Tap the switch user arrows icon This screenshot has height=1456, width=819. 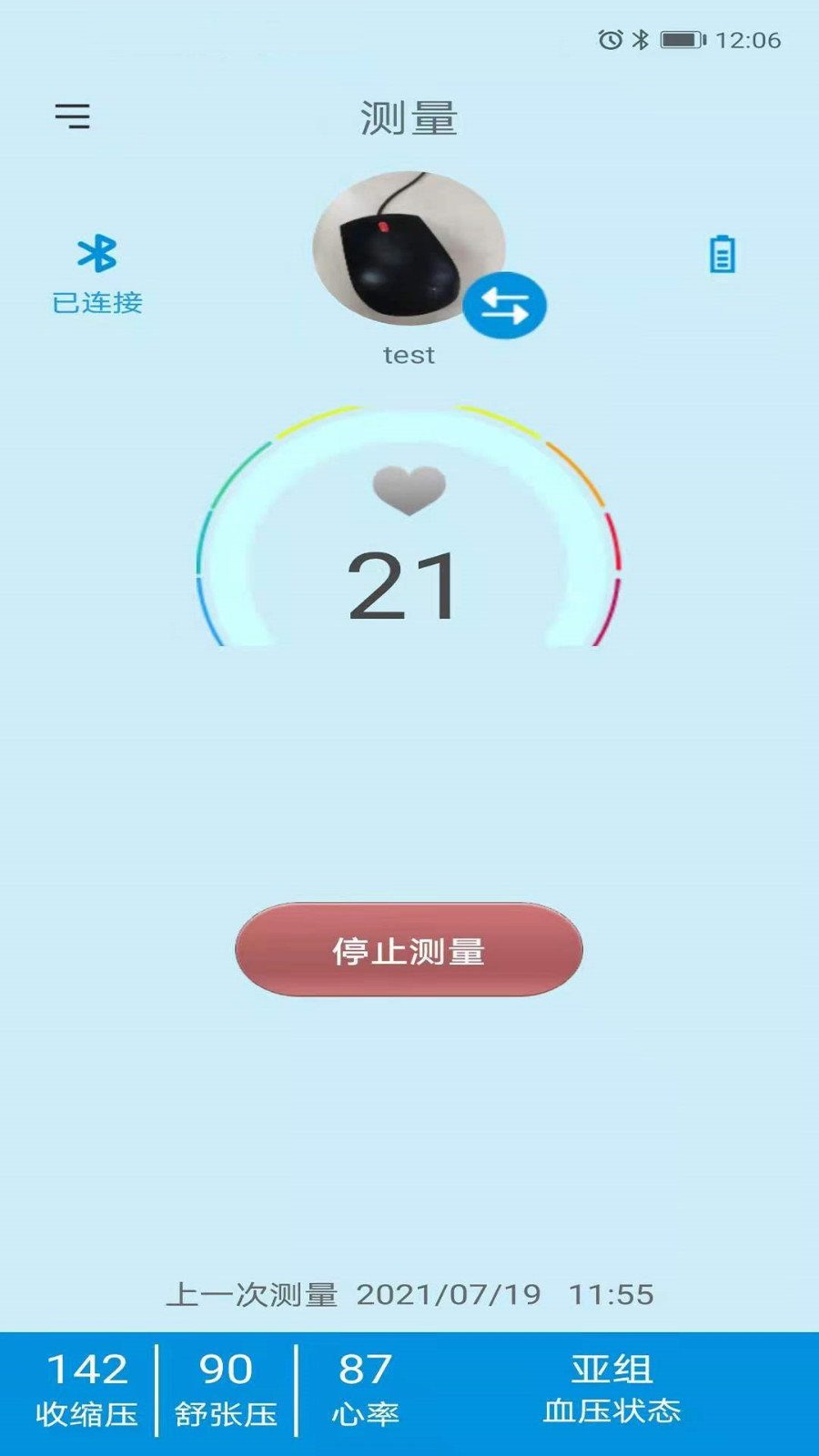pyautogui.click(x=504, y=306)
